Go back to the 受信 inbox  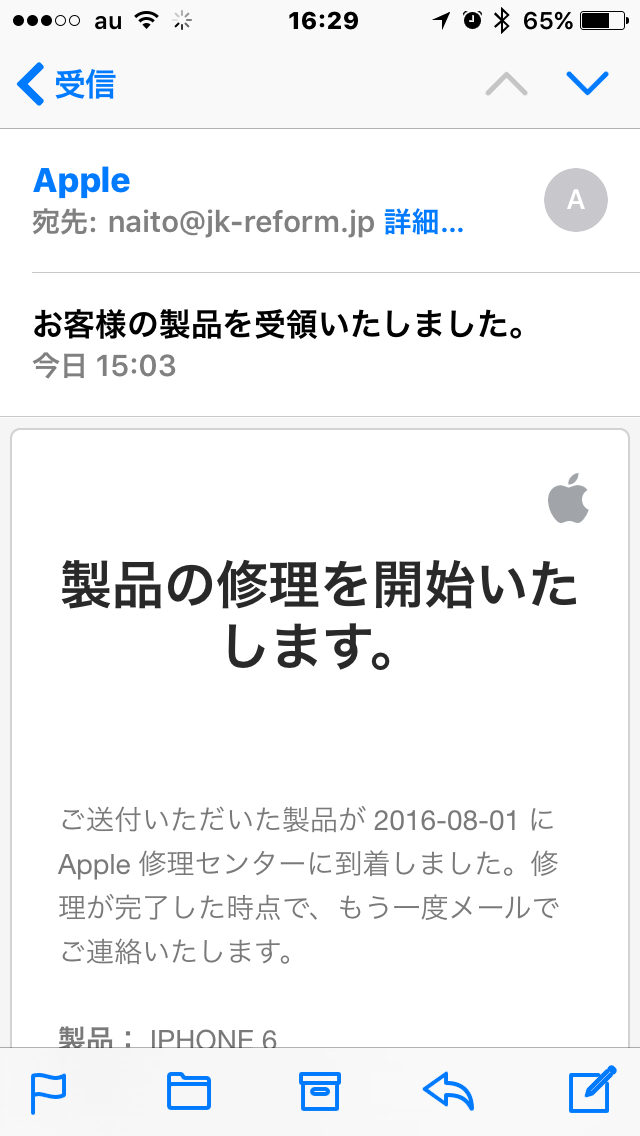click(66, 84)
